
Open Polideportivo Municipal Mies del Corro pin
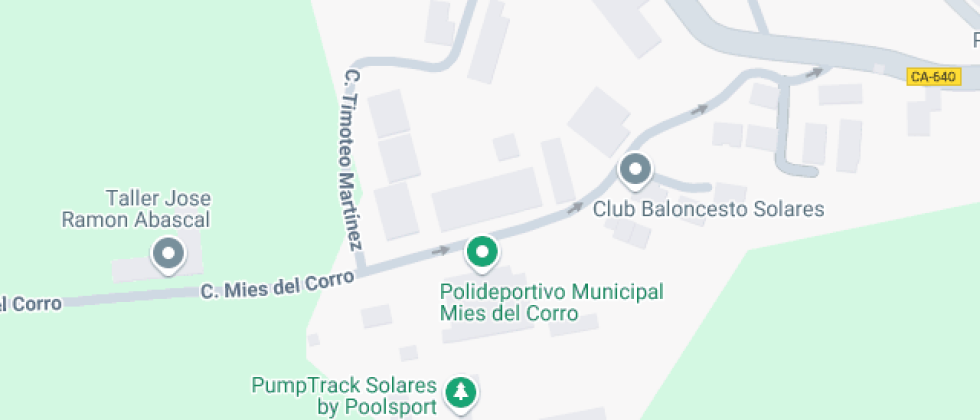[483, 253]
